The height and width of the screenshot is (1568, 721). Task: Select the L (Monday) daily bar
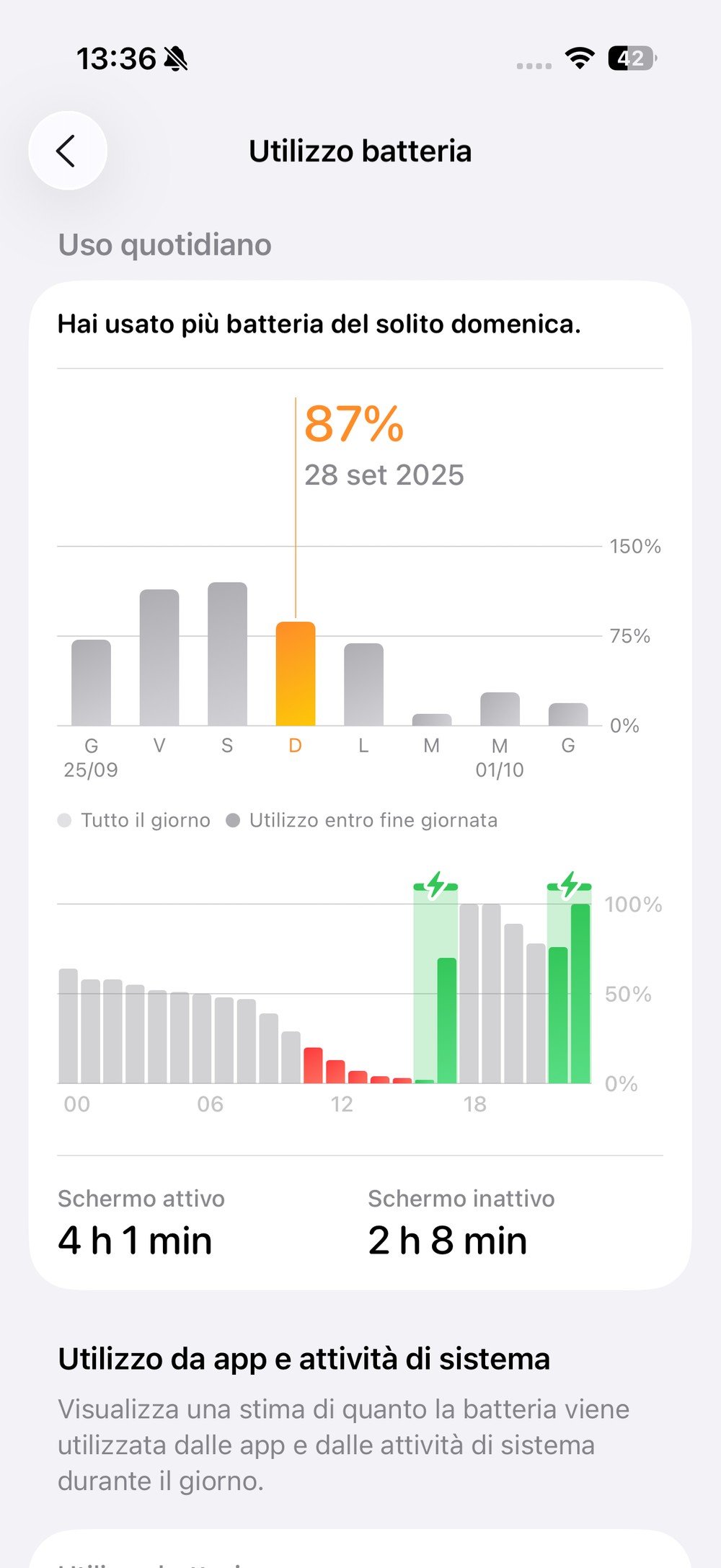pos(363,684)
